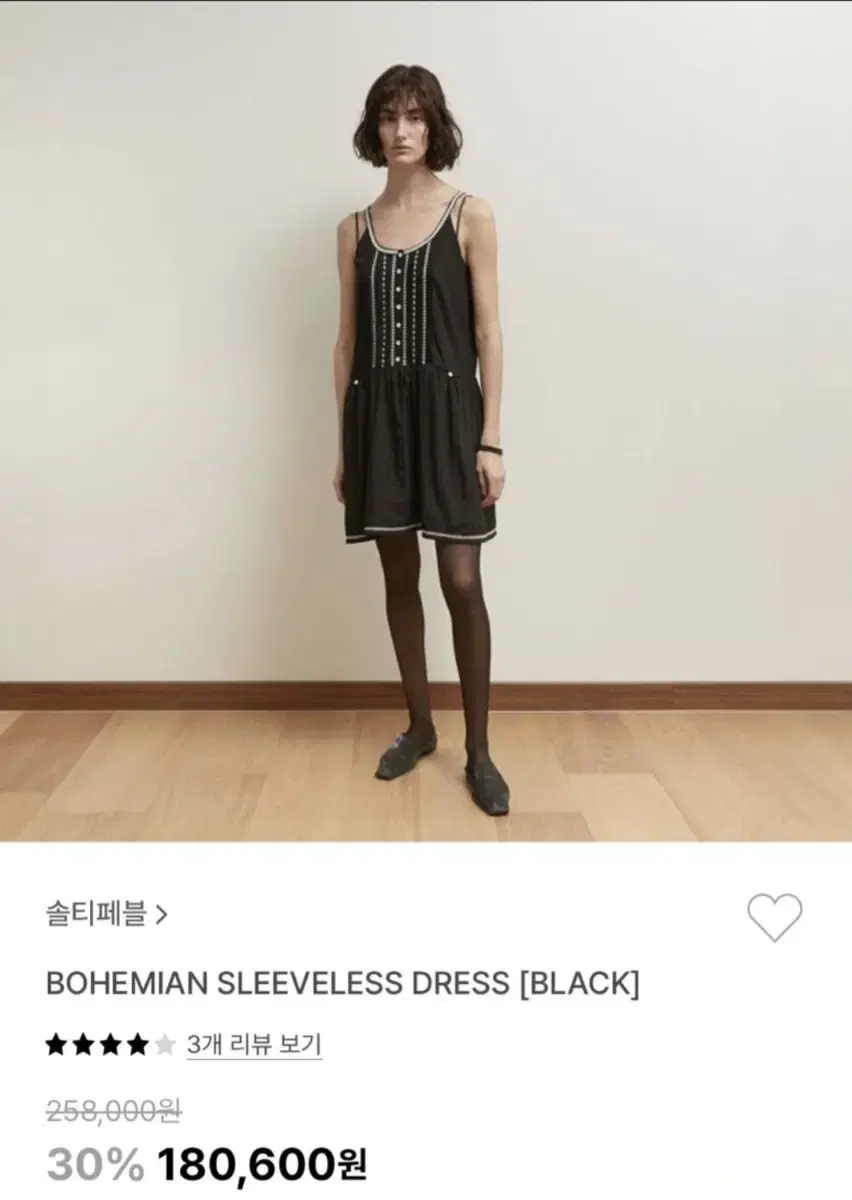Screen dimensions: 852x1200
Task: Click the star rating summary area
Action: pyautogui.click(x=110, y=1044)
